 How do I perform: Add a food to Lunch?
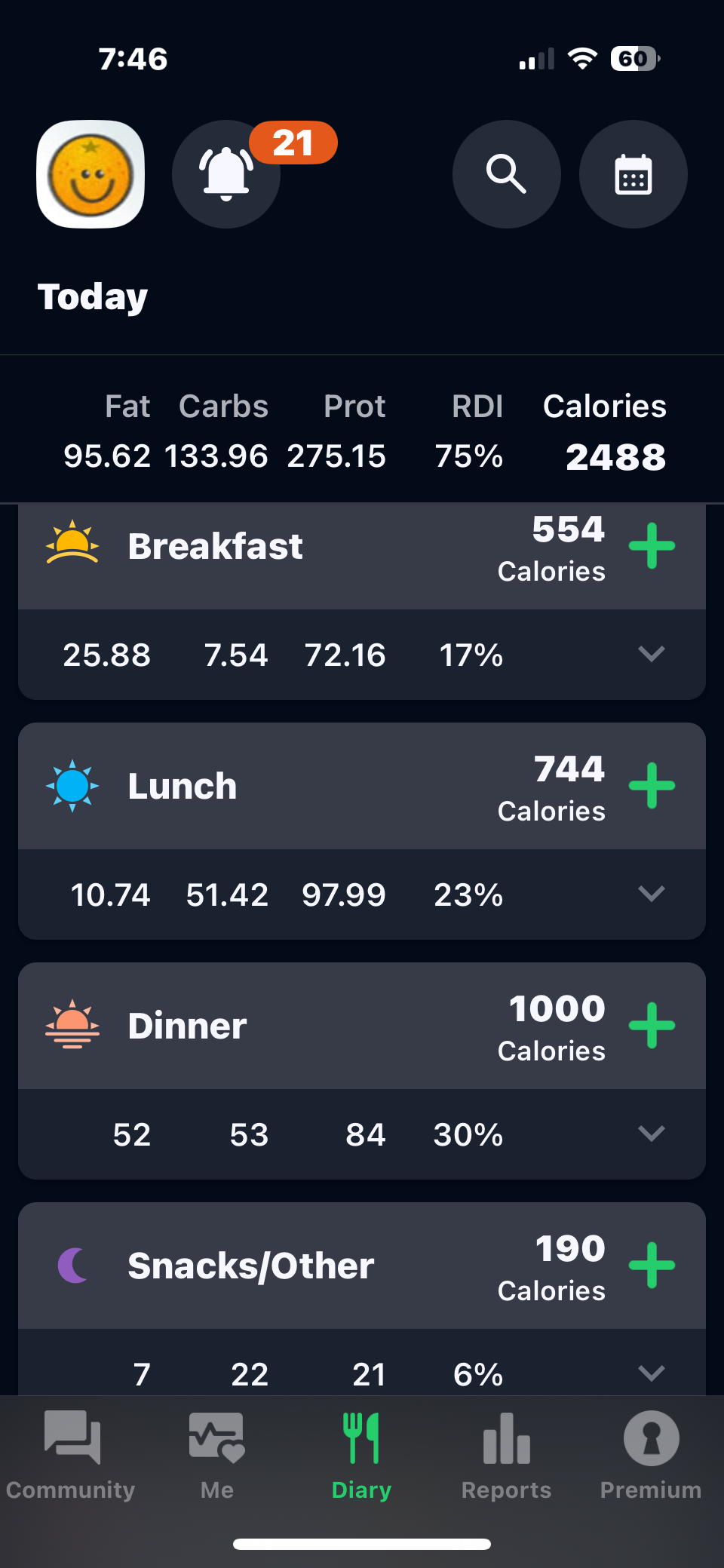(x=652, y=785)
